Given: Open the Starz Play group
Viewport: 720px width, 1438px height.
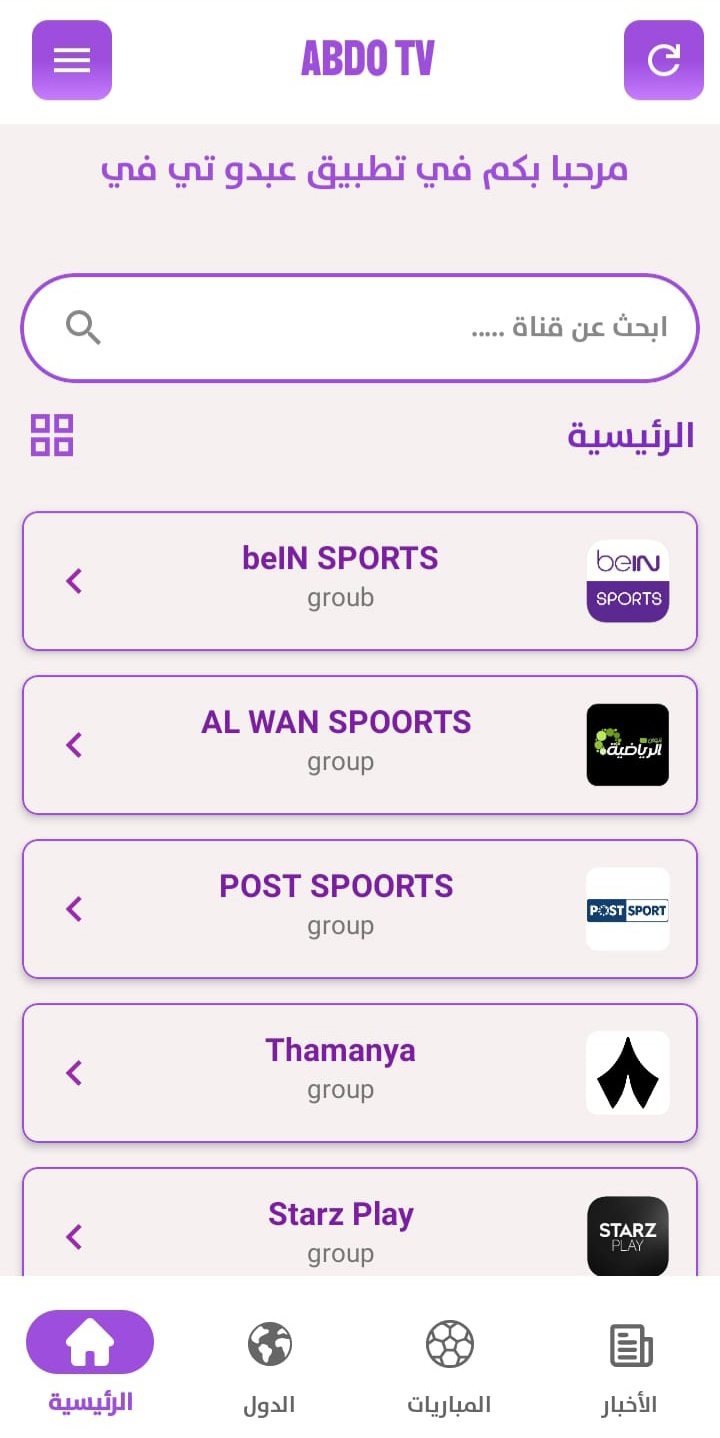Looking at the screenshot, I should point(360,1230).
